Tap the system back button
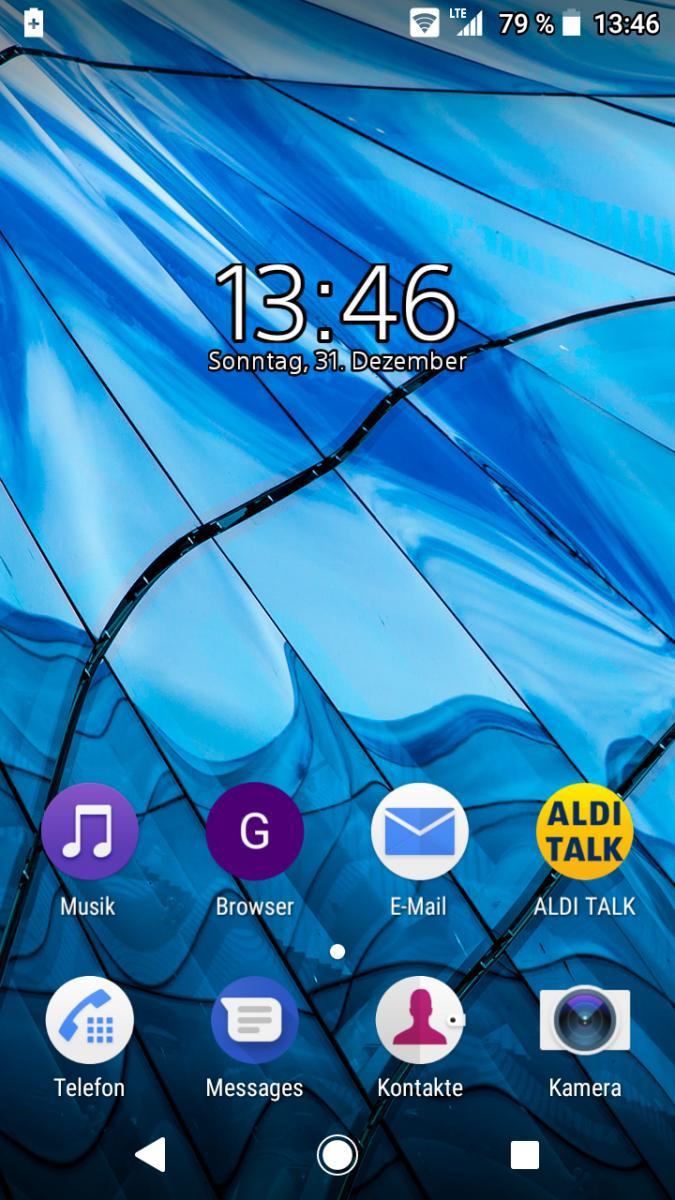This screenshot has width=675, height=1200. click(x=150, y=1155)
